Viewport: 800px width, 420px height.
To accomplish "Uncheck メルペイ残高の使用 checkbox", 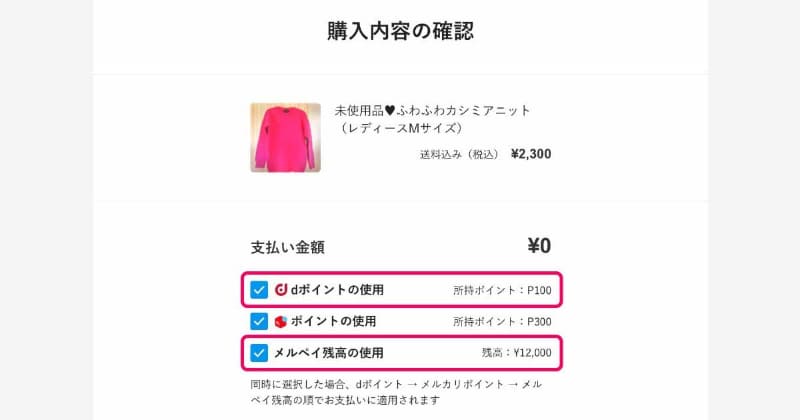I will pos(260,353).
